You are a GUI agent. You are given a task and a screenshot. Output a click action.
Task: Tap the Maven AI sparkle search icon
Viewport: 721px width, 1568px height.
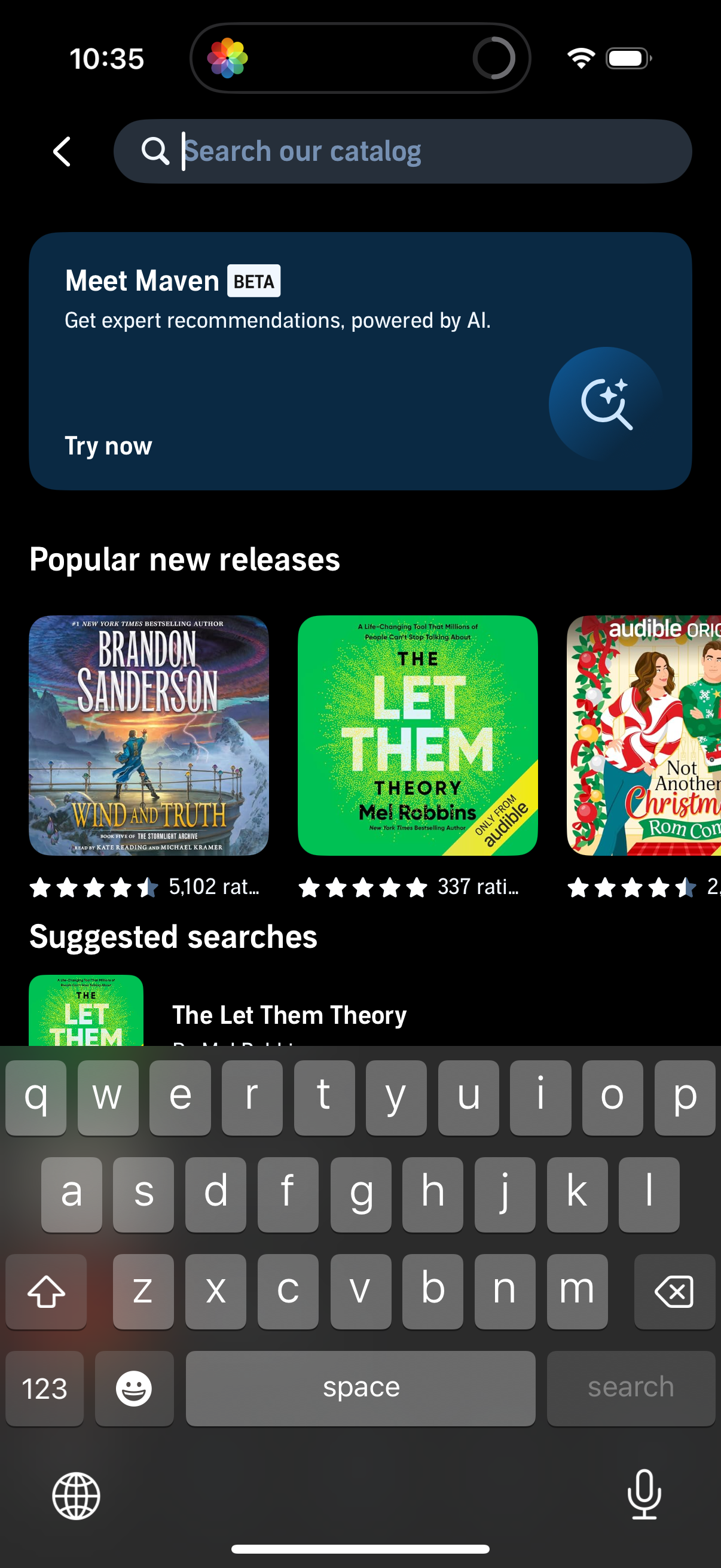(x=607, y=404)
